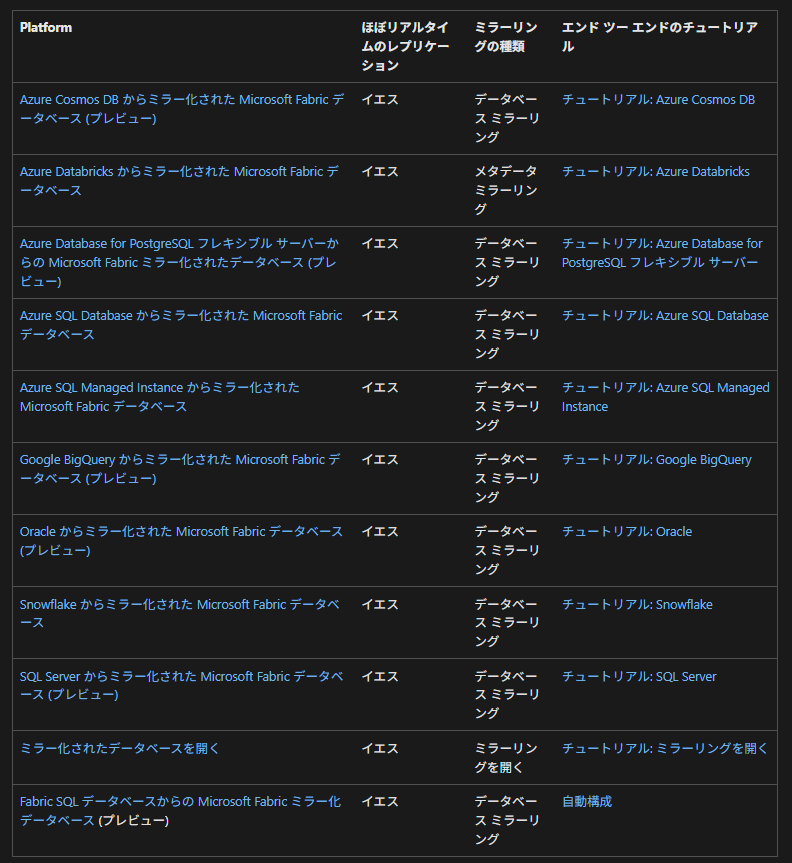Tap the 自動構成 link
Viewport: 792px width, 863px height.
click(587, 802)
